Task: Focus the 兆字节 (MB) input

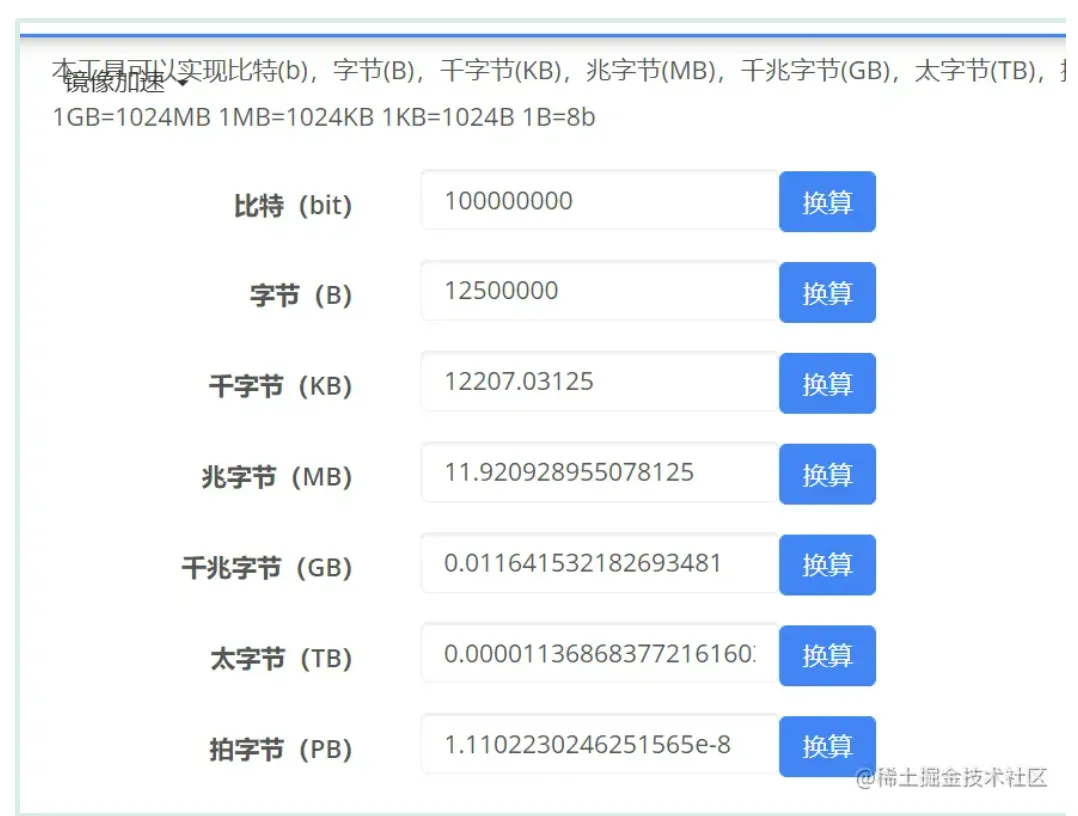Action: pyautogui.click(x=599, y=472)
